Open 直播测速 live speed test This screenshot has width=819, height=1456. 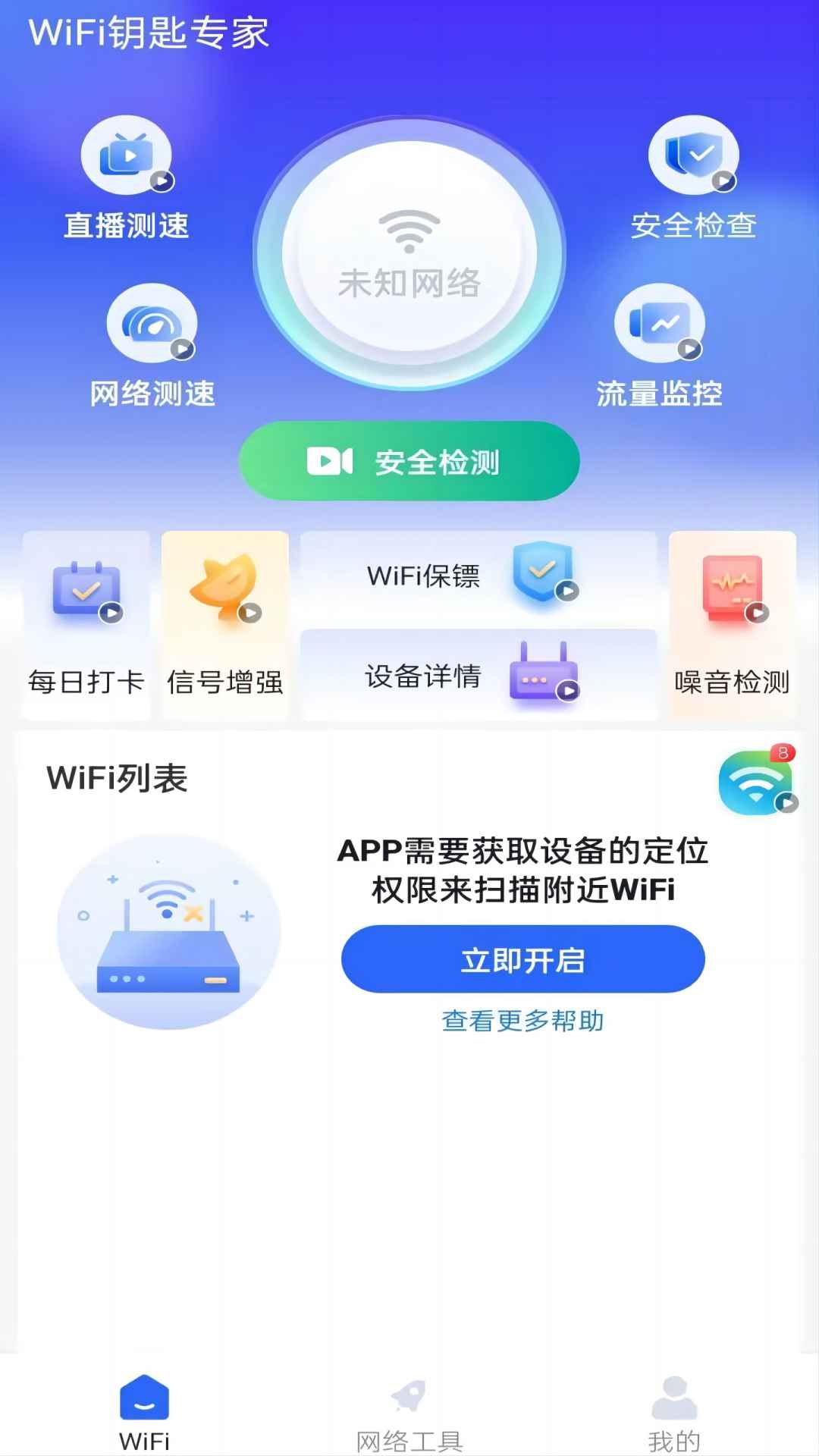click(127, 179)
